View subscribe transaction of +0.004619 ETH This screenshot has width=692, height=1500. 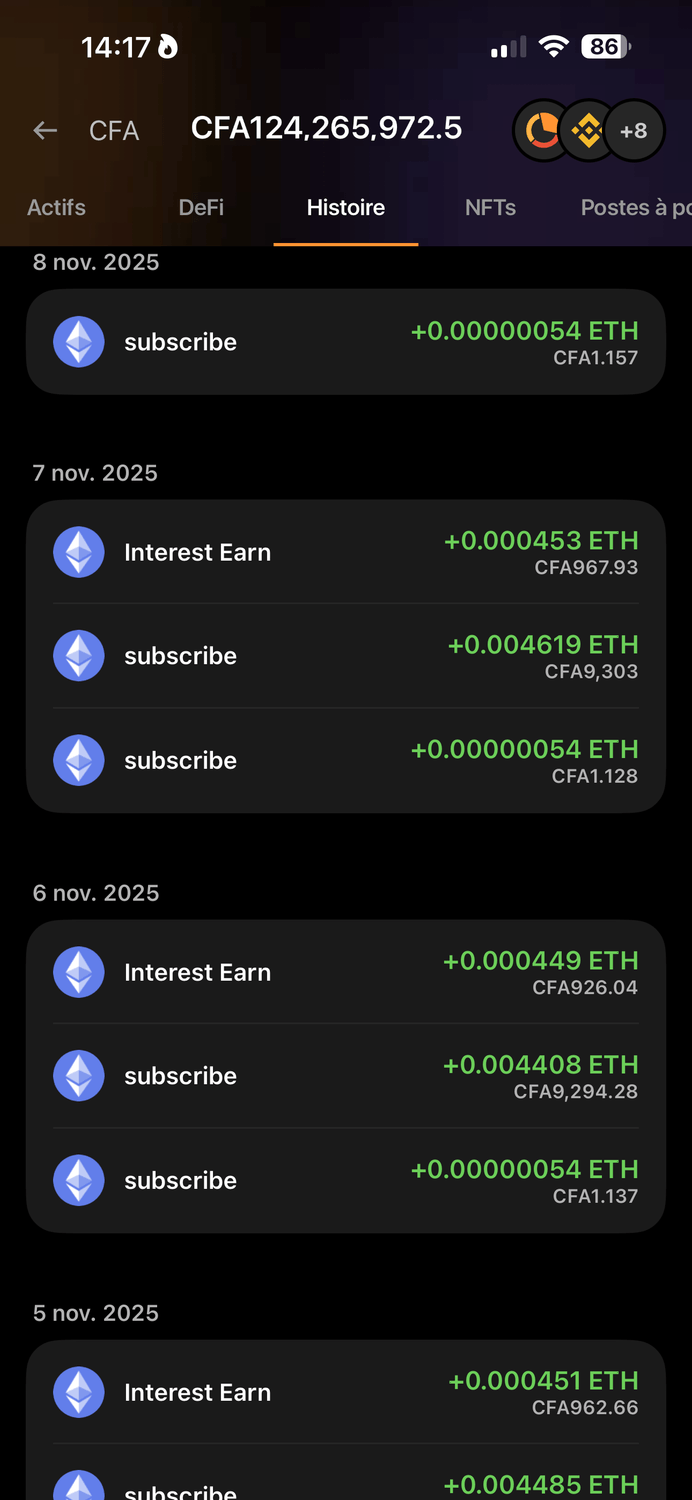click(345, 656)
